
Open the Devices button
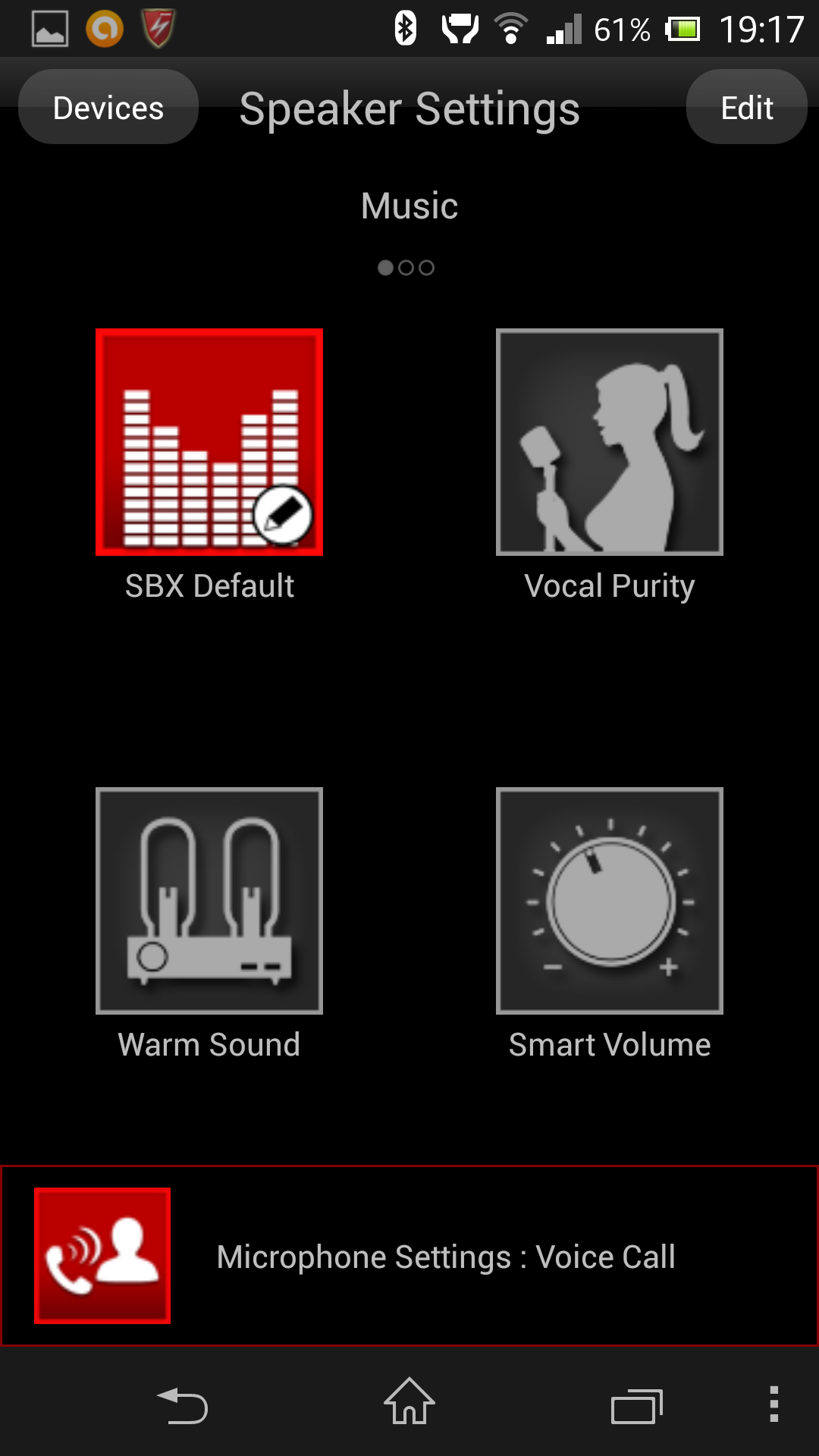pos(108,107)
